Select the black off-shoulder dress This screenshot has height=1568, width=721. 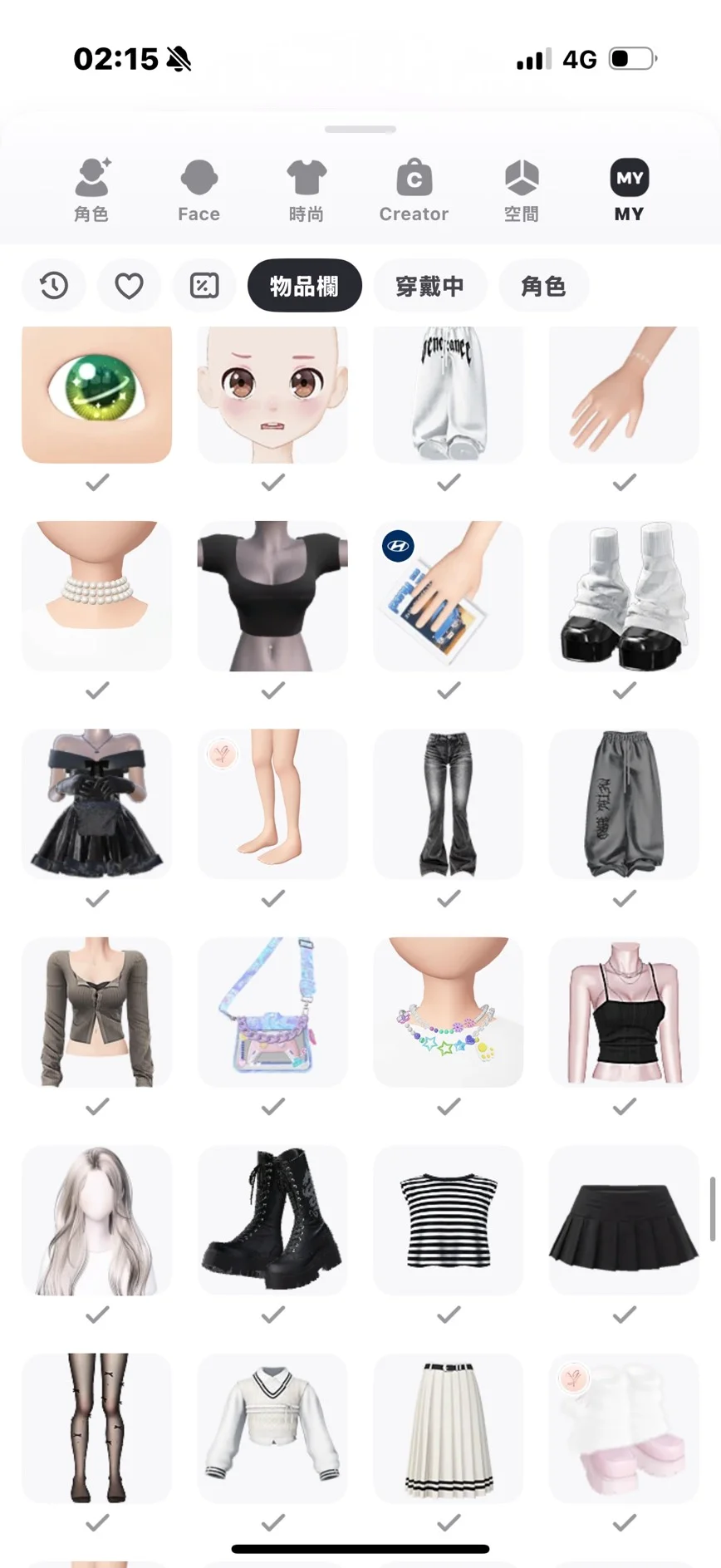point(97,804)
